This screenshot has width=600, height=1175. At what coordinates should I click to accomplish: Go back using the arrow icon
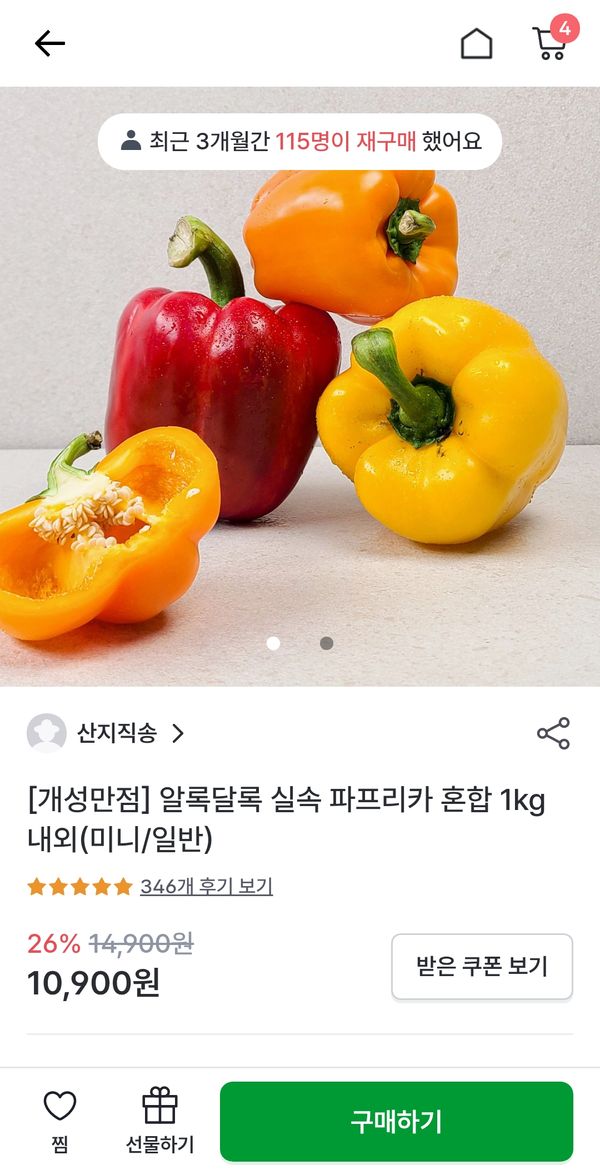pos(49,43)
